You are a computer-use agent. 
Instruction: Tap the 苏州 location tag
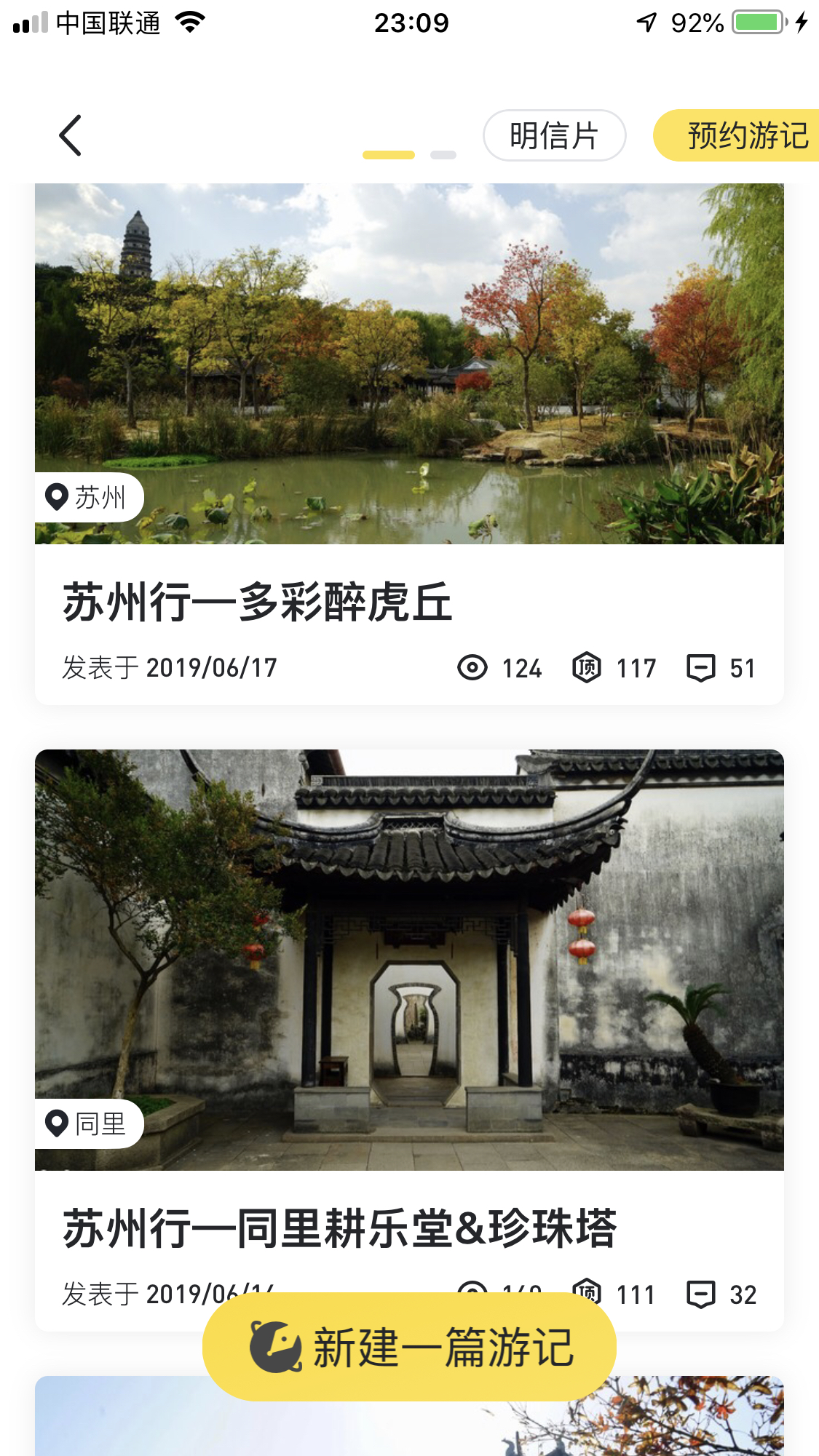[x=89, y=498]
